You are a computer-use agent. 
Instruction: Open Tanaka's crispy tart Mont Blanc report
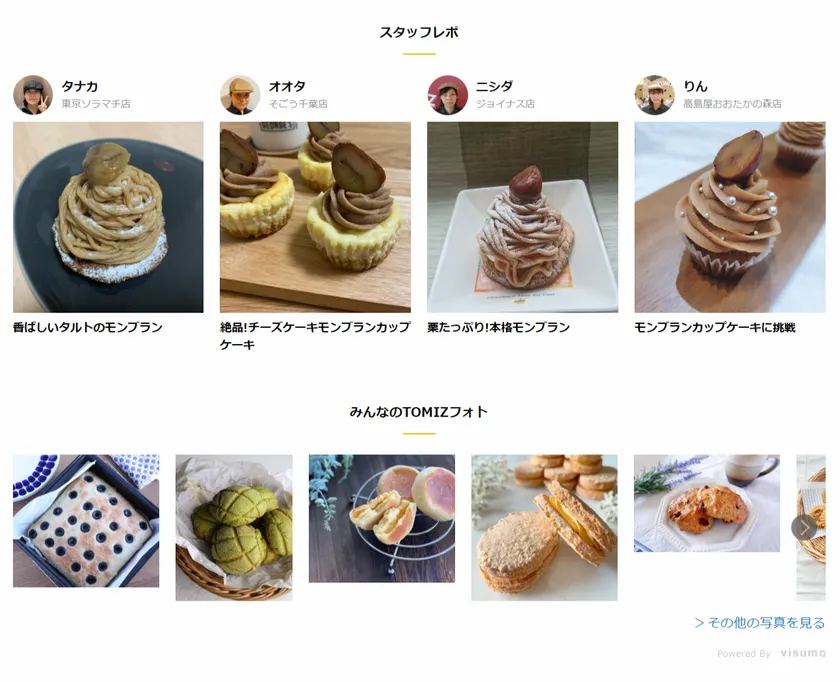pos(108,217)
